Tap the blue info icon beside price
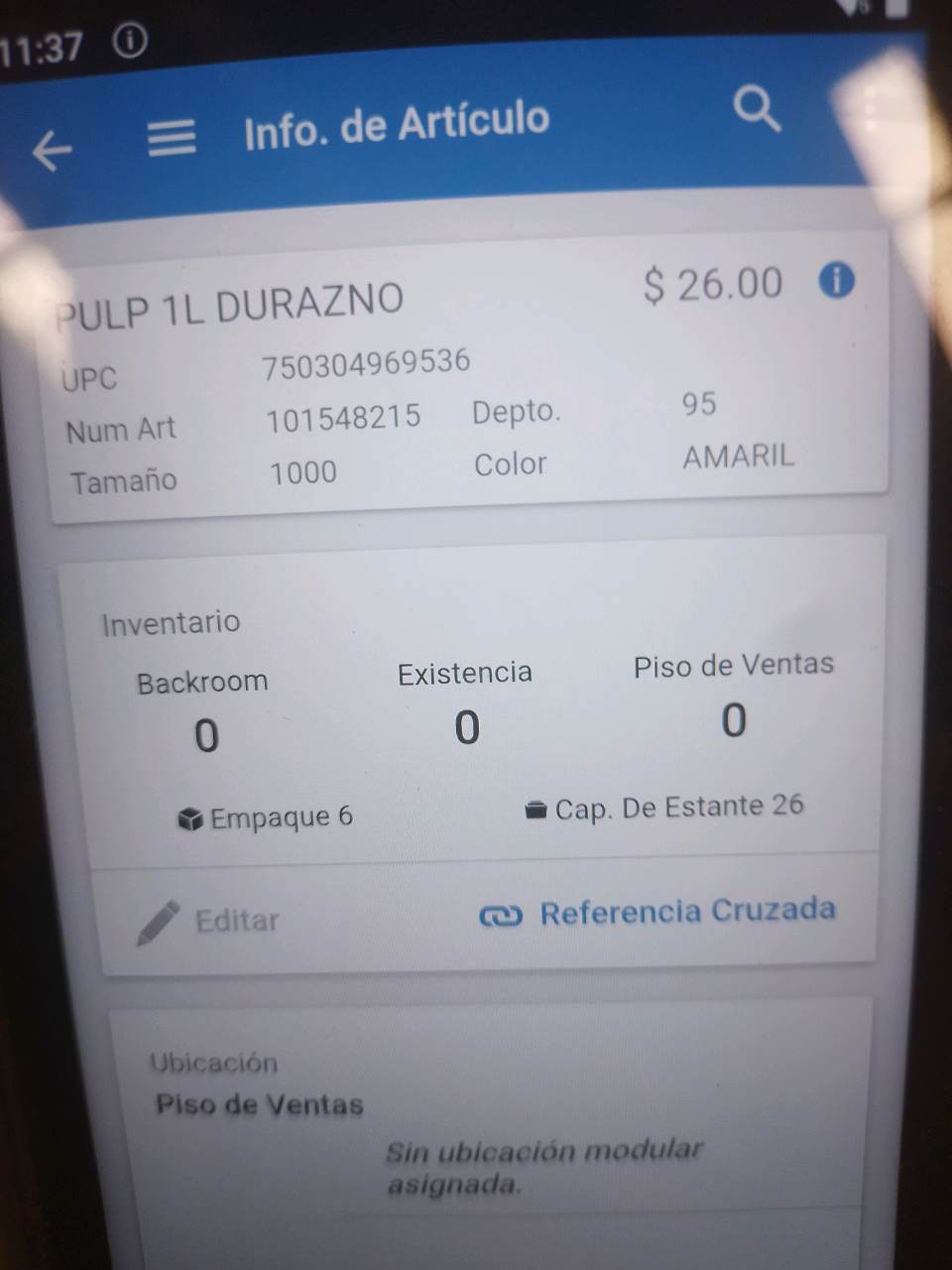Viewport: 952px width, 1270px height. [x=836, y=281]
